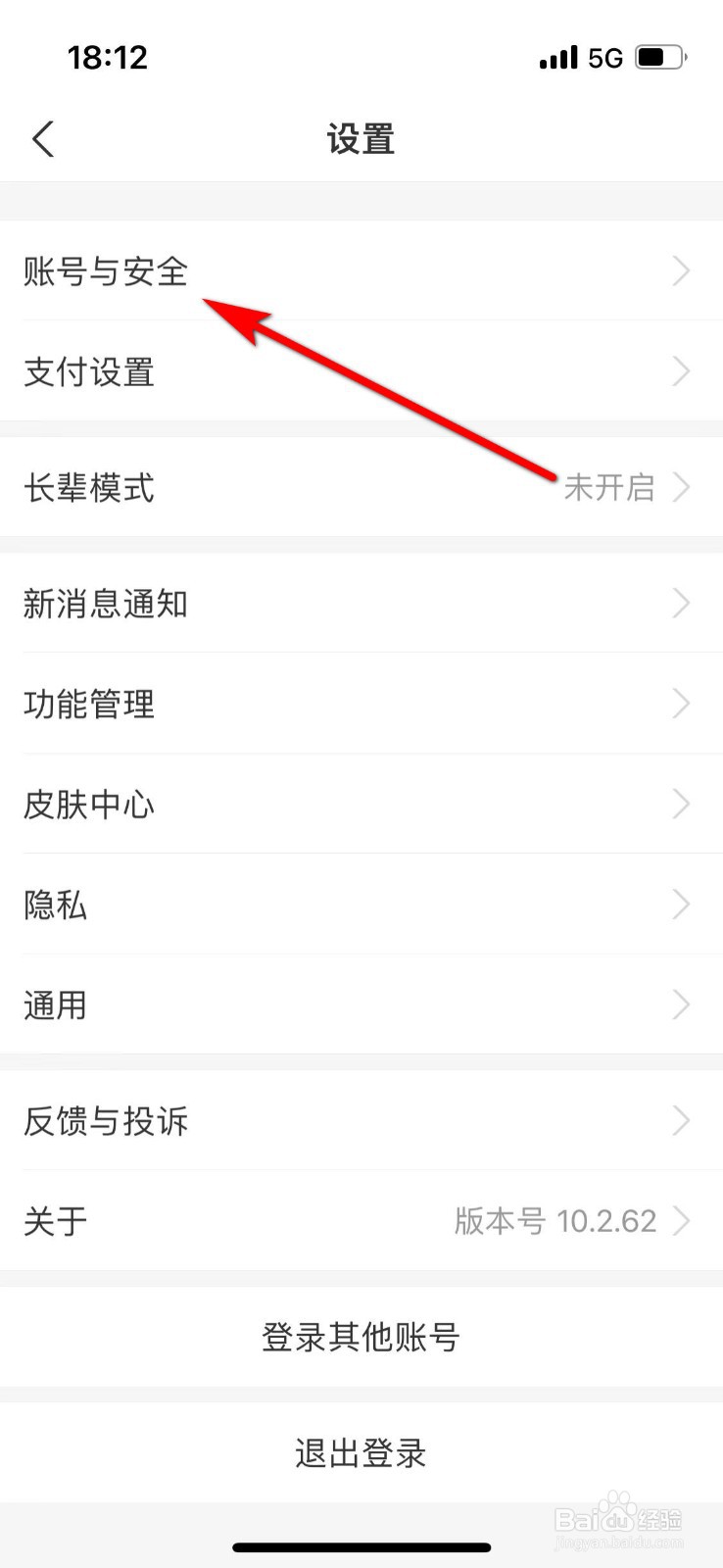
Task: Click the 设置 title text
Action: pos(361,139)
